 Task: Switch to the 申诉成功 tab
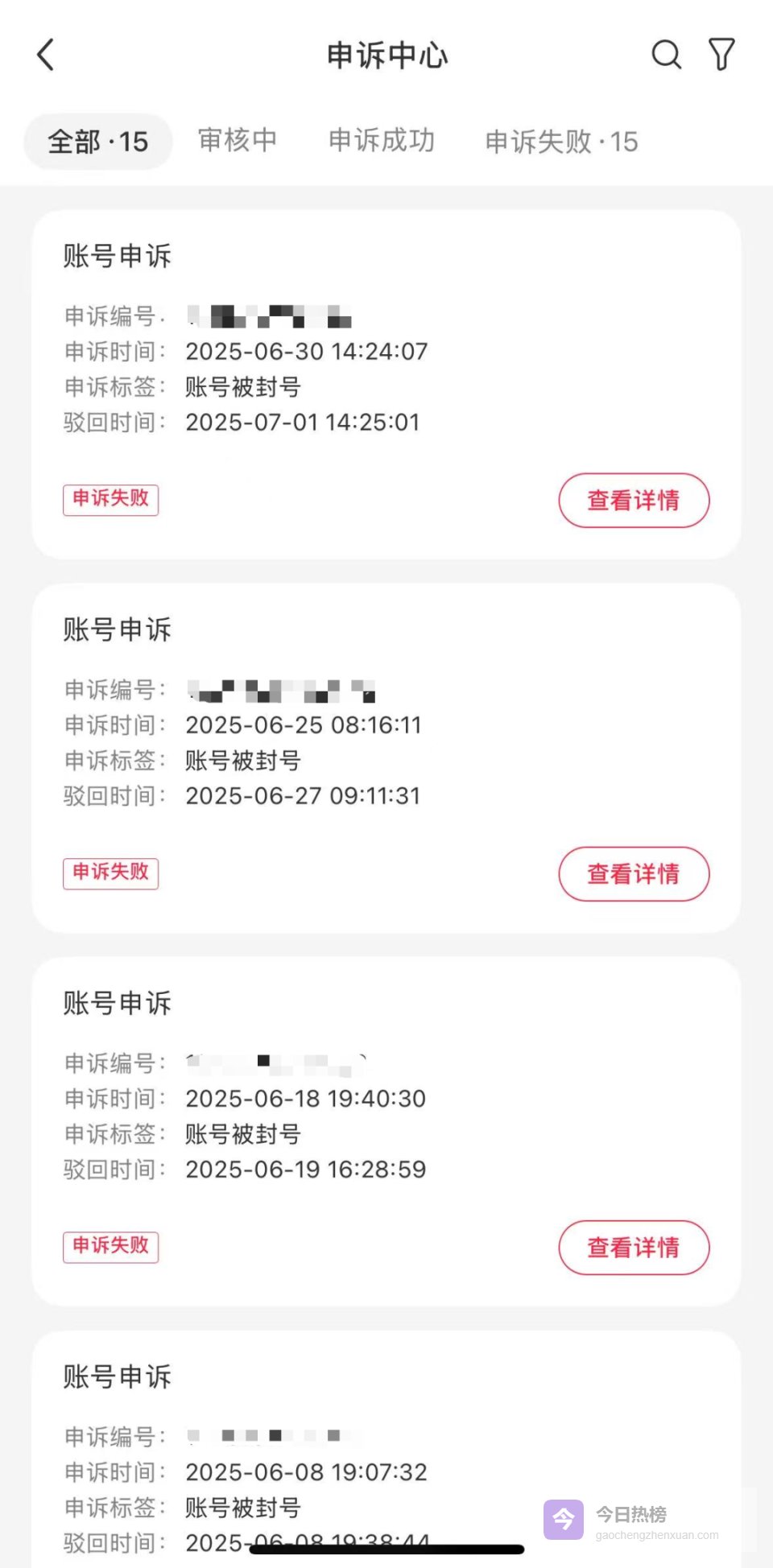pyautogui.click(x=381, y=141)
